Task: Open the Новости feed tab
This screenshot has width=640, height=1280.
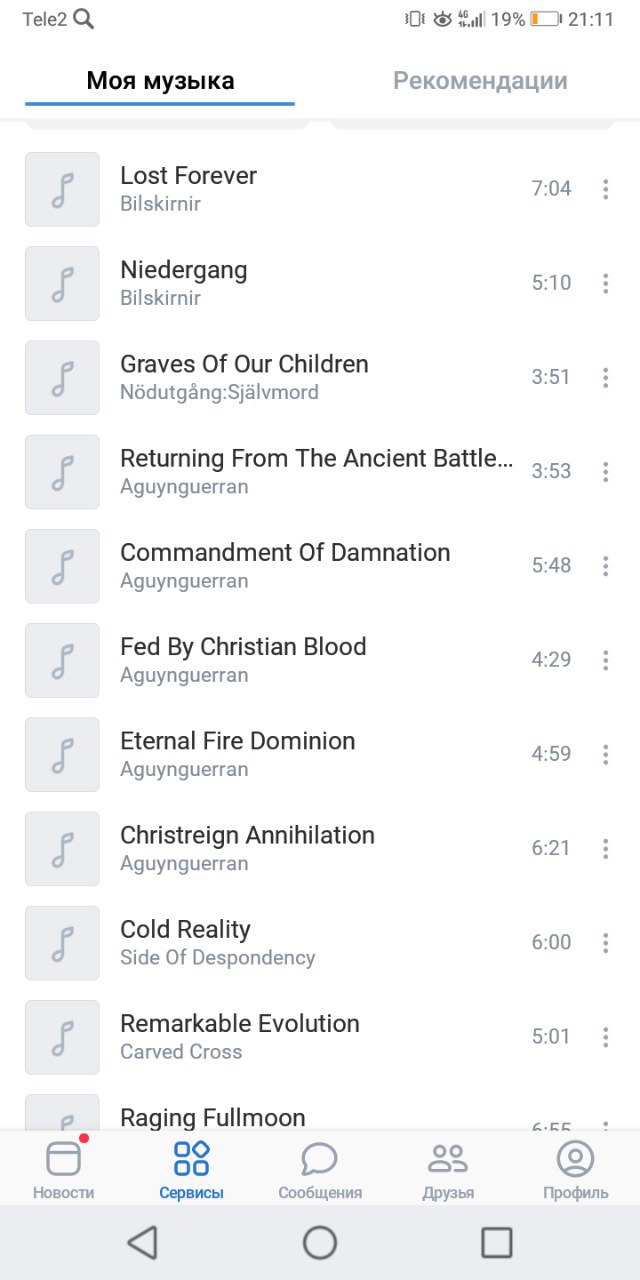Action: [x=63, y=1169]
